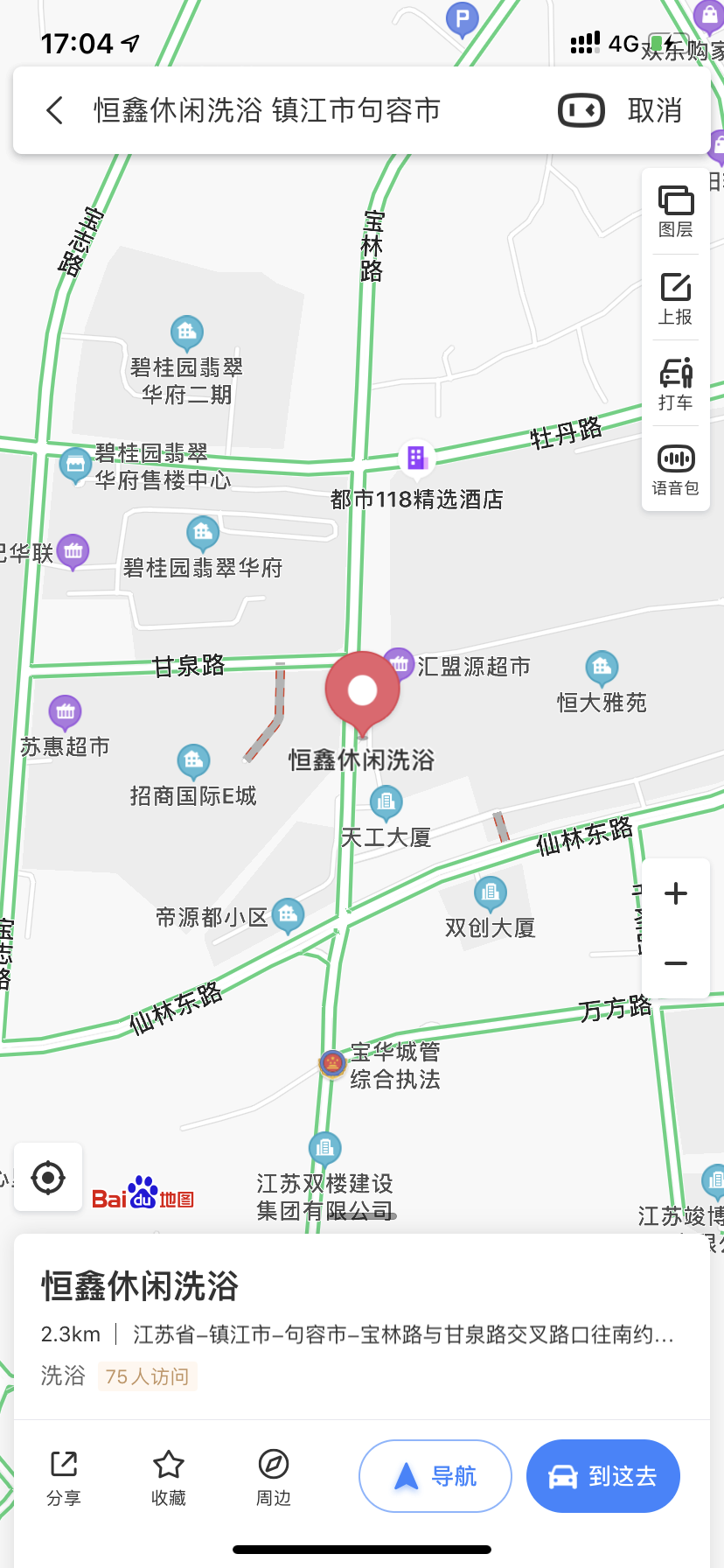Viewport: 724px width, 1568px height.
Task: Select the 天工大厦 building marker
Action: pos(386,801)
